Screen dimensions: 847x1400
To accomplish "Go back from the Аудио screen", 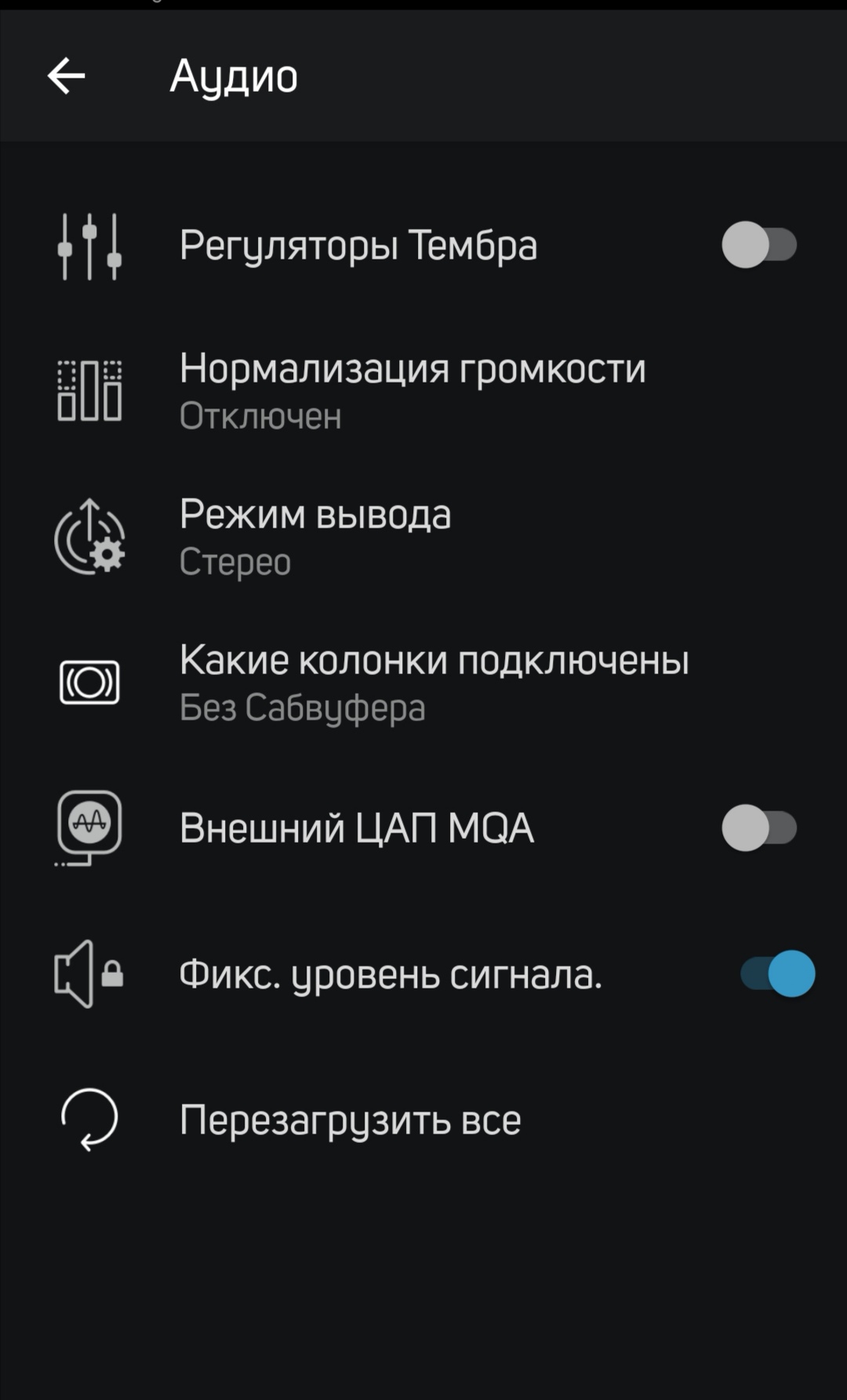I will pos(66,76).
